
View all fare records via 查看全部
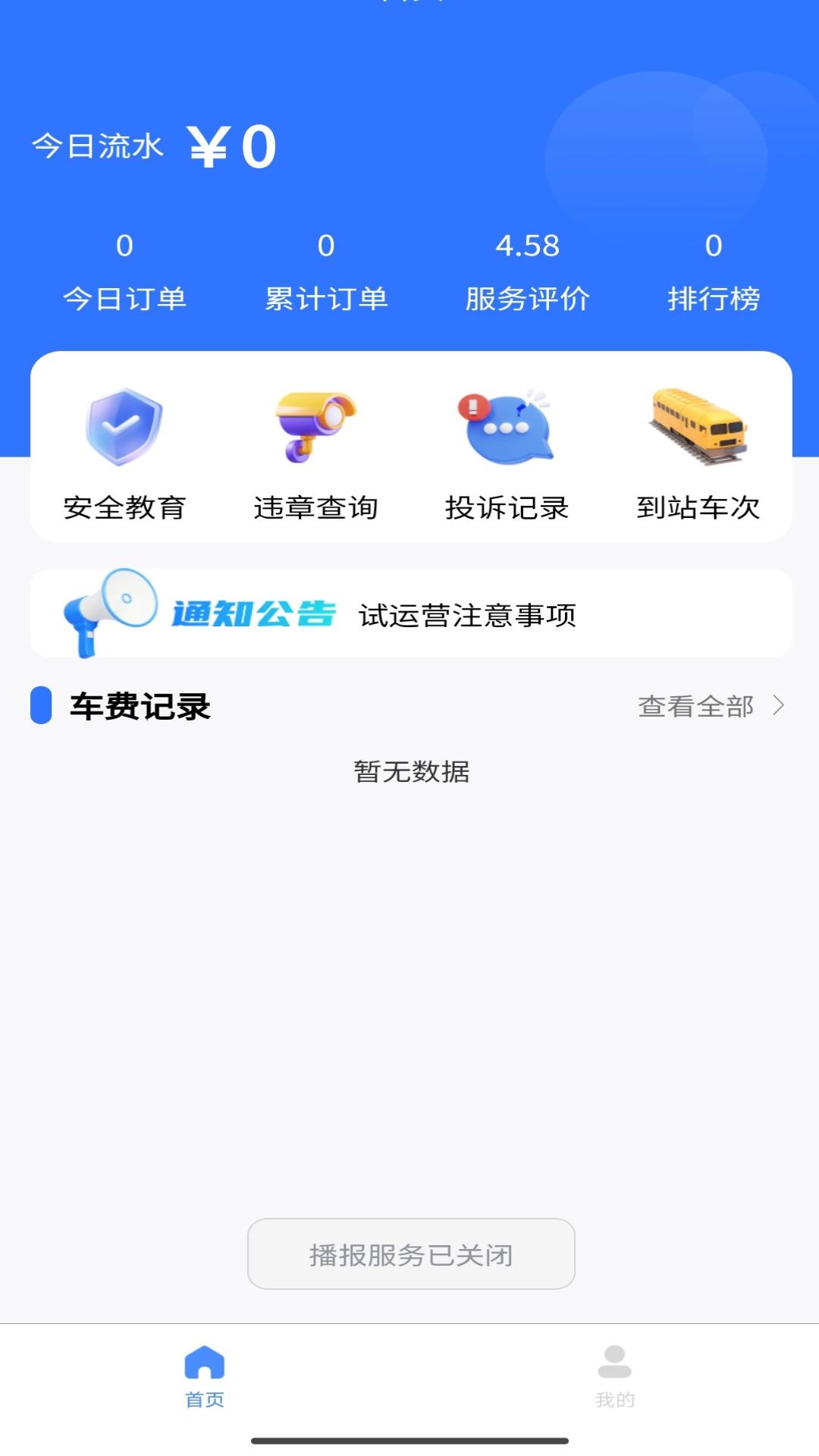coord(711,706)
